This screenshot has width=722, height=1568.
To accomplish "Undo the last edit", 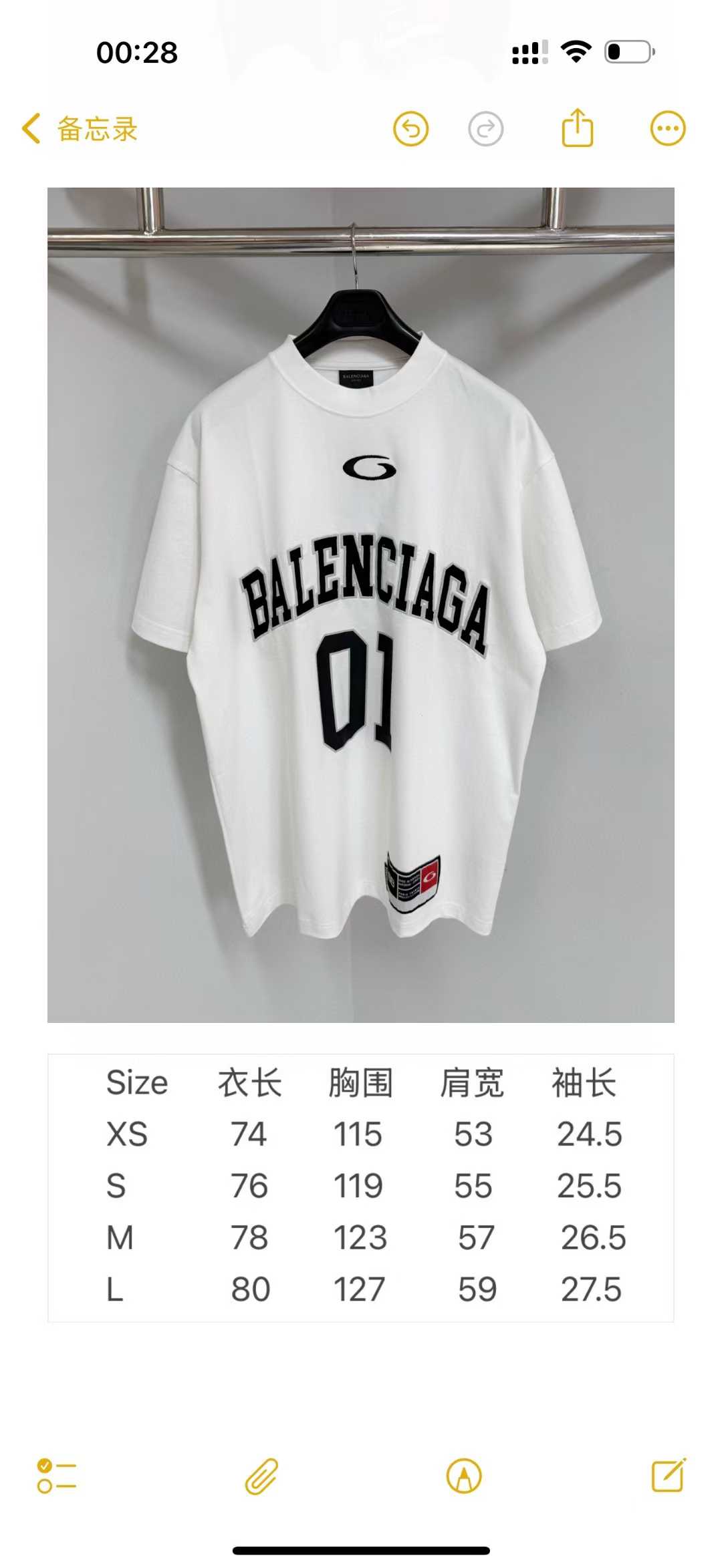I will click(x=410, y=129).
